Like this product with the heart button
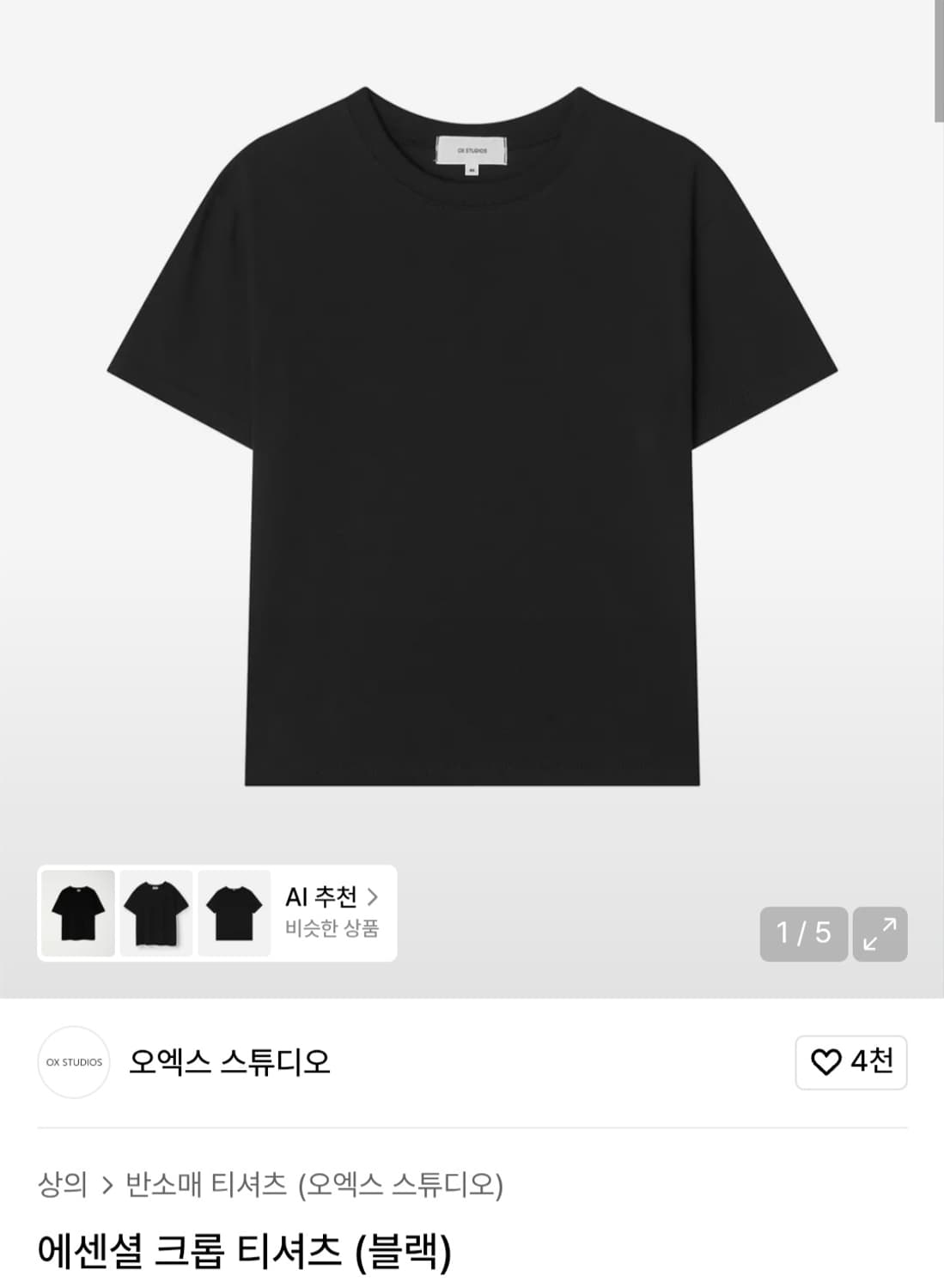 pos(850,1062)
